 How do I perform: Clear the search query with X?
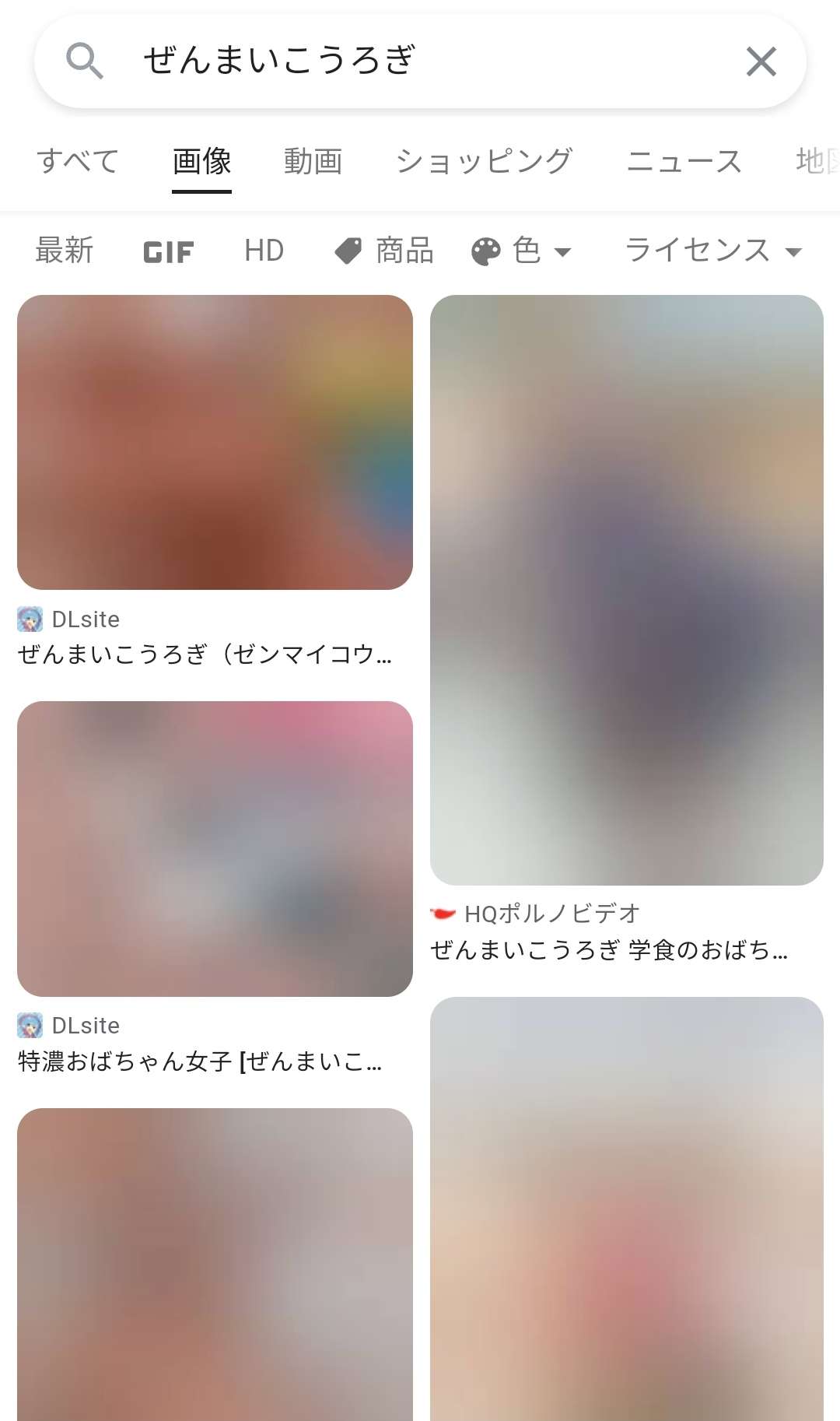pos(761,61)
